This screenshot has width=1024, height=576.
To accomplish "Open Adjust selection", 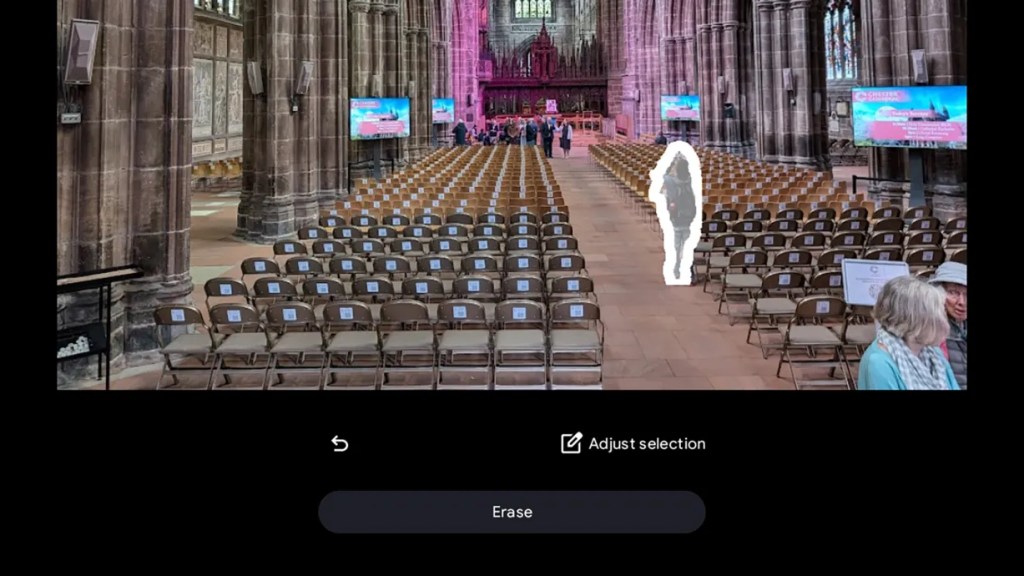I will pos(633,443).
